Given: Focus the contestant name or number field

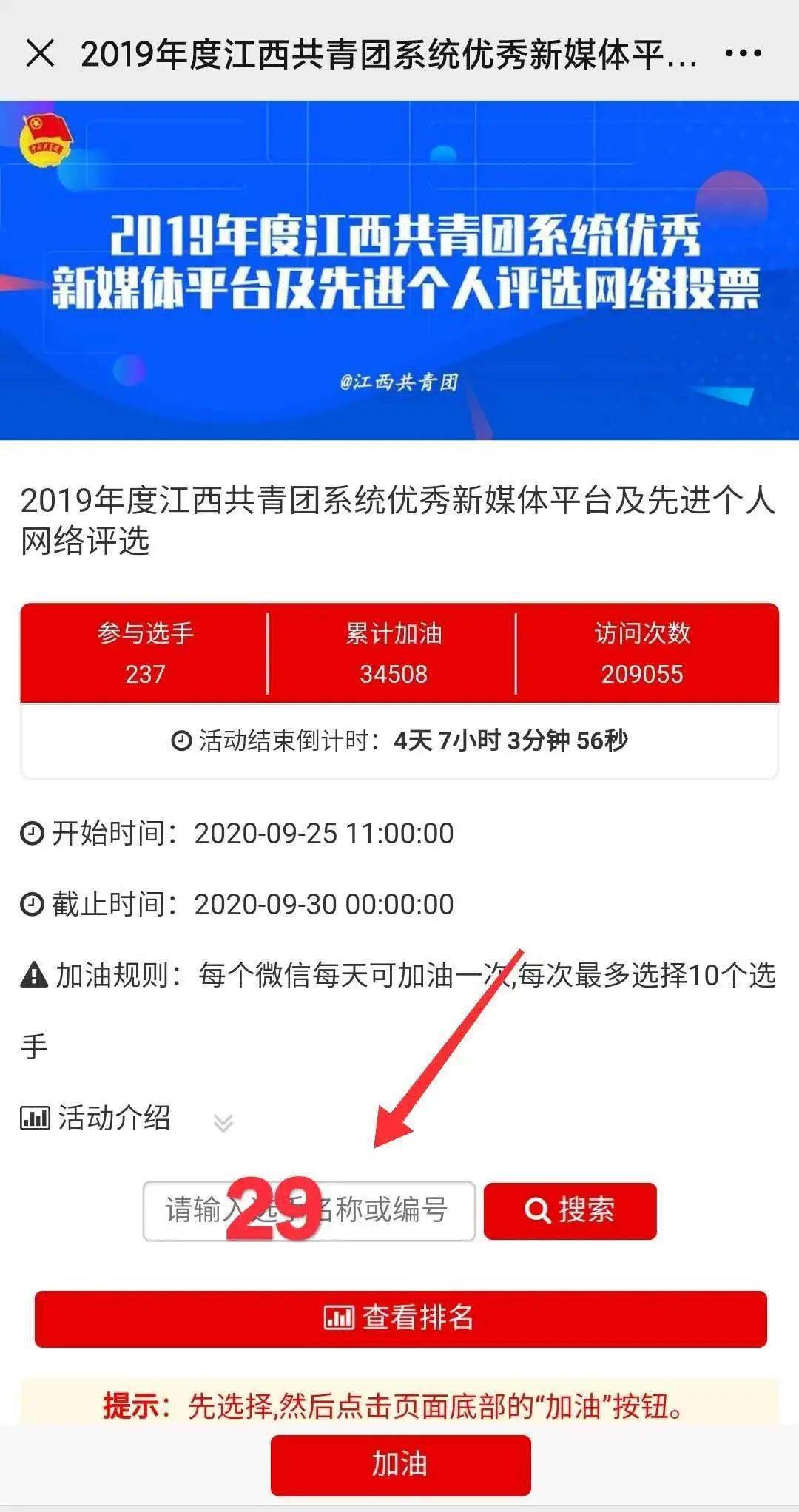Looking at the screenshot, I should (308, 1211).
